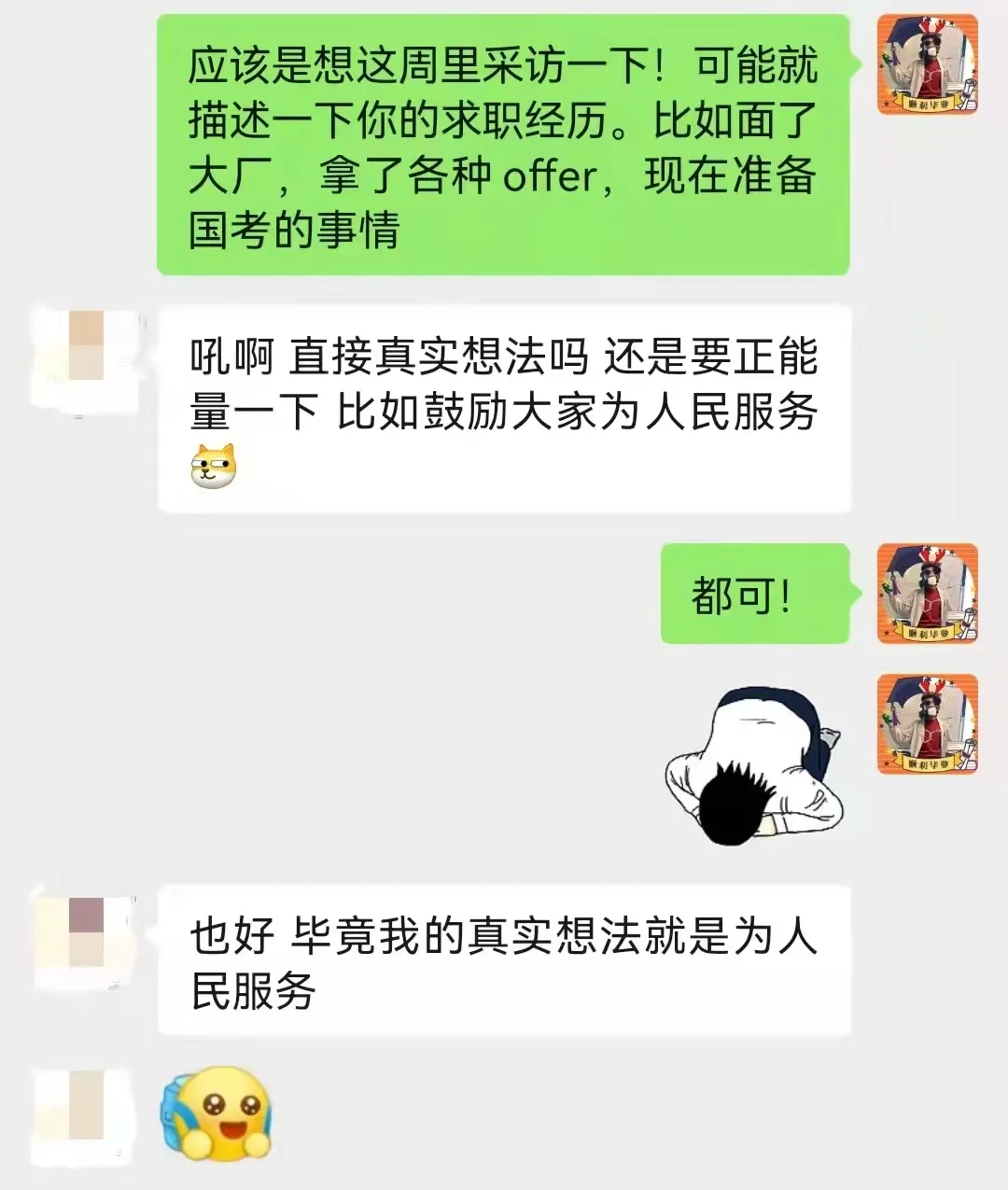Open the yellow hugging emoji sticker

tap(218, 1115)
